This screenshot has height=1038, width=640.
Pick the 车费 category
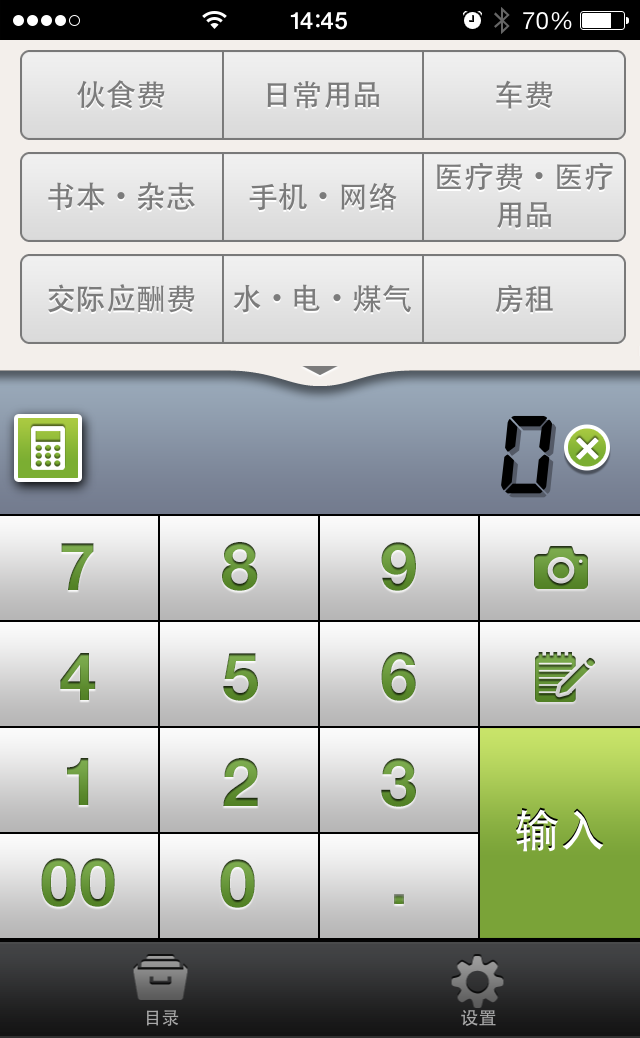tap(524, 95)
